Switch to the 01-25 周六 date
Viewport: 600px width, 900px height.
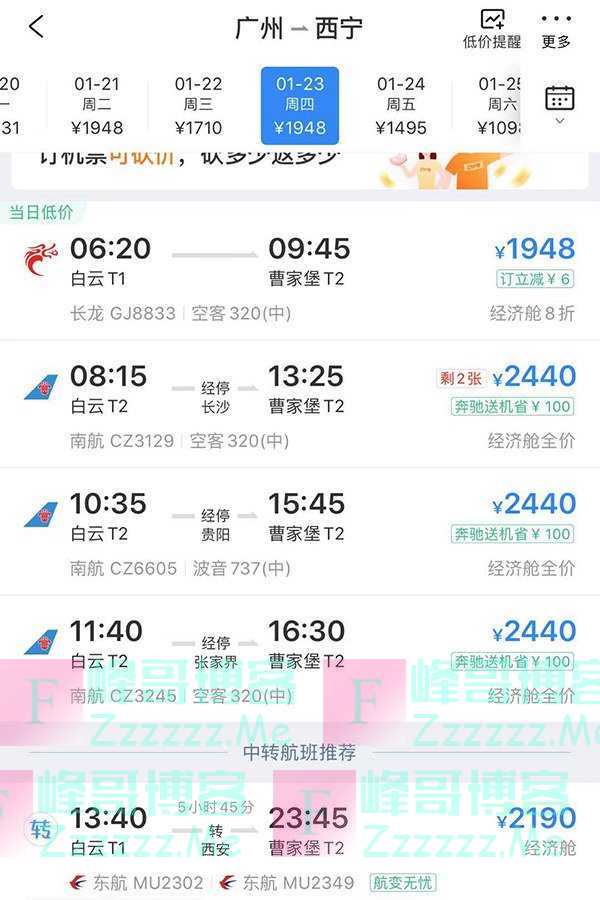pyautogui.click(x=500, y=106)
